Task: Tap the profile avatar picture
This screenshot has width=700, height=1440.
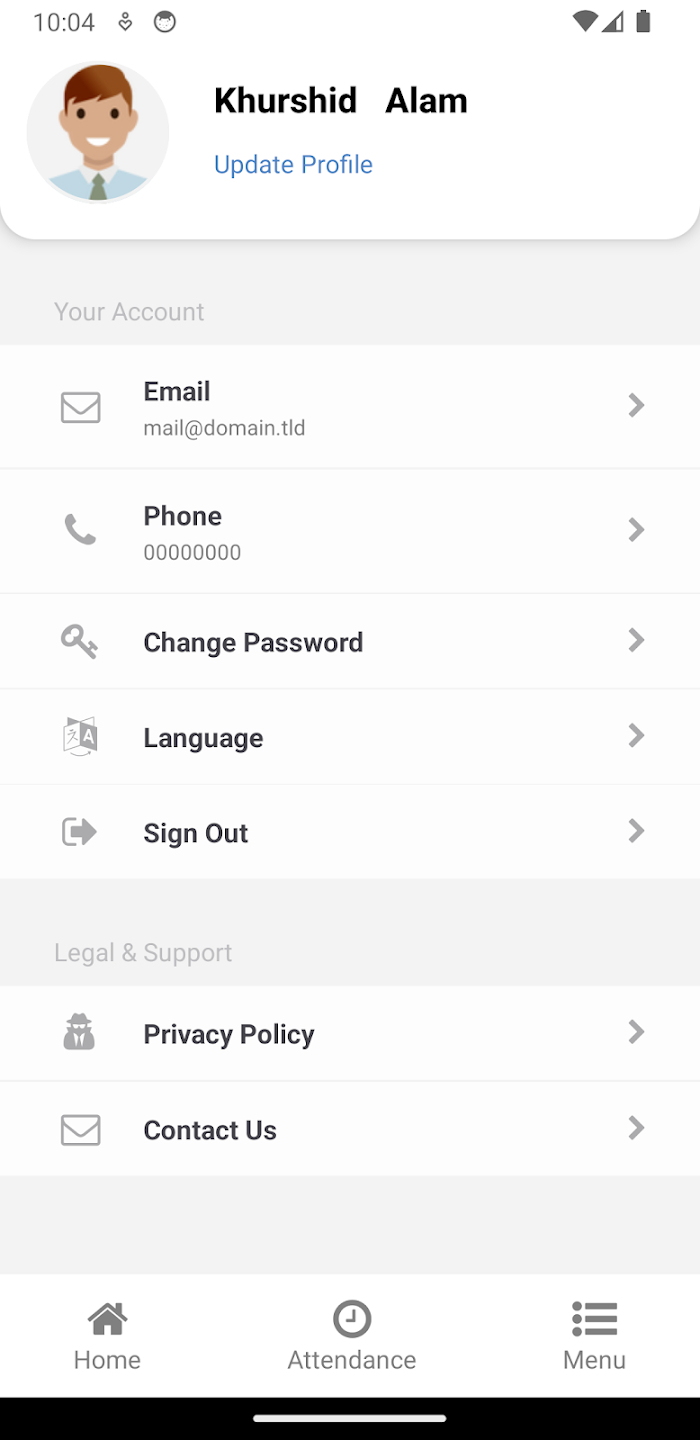Action: pos(98,132)
